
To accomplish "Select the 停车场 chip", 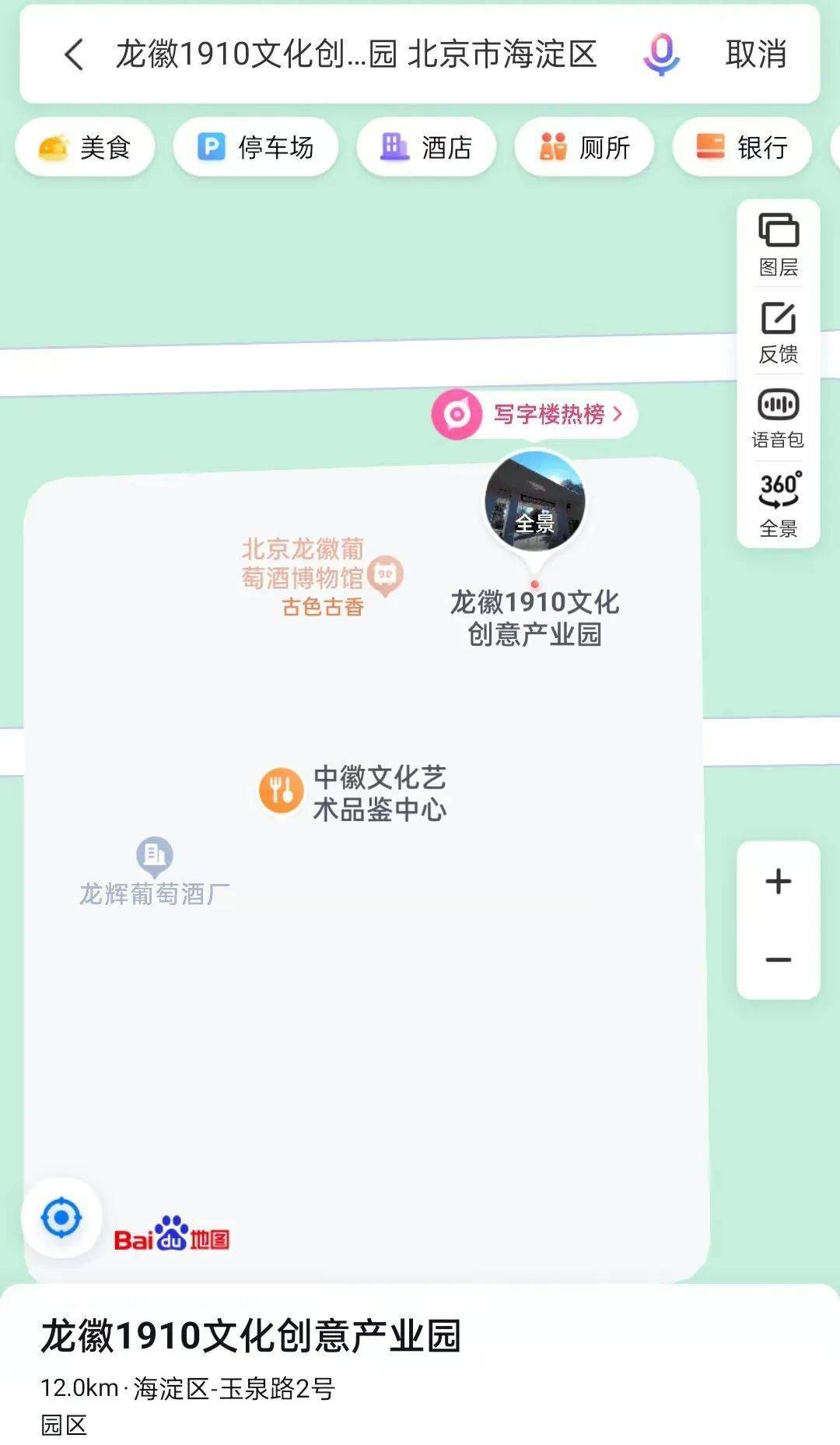I will (256, 147).
